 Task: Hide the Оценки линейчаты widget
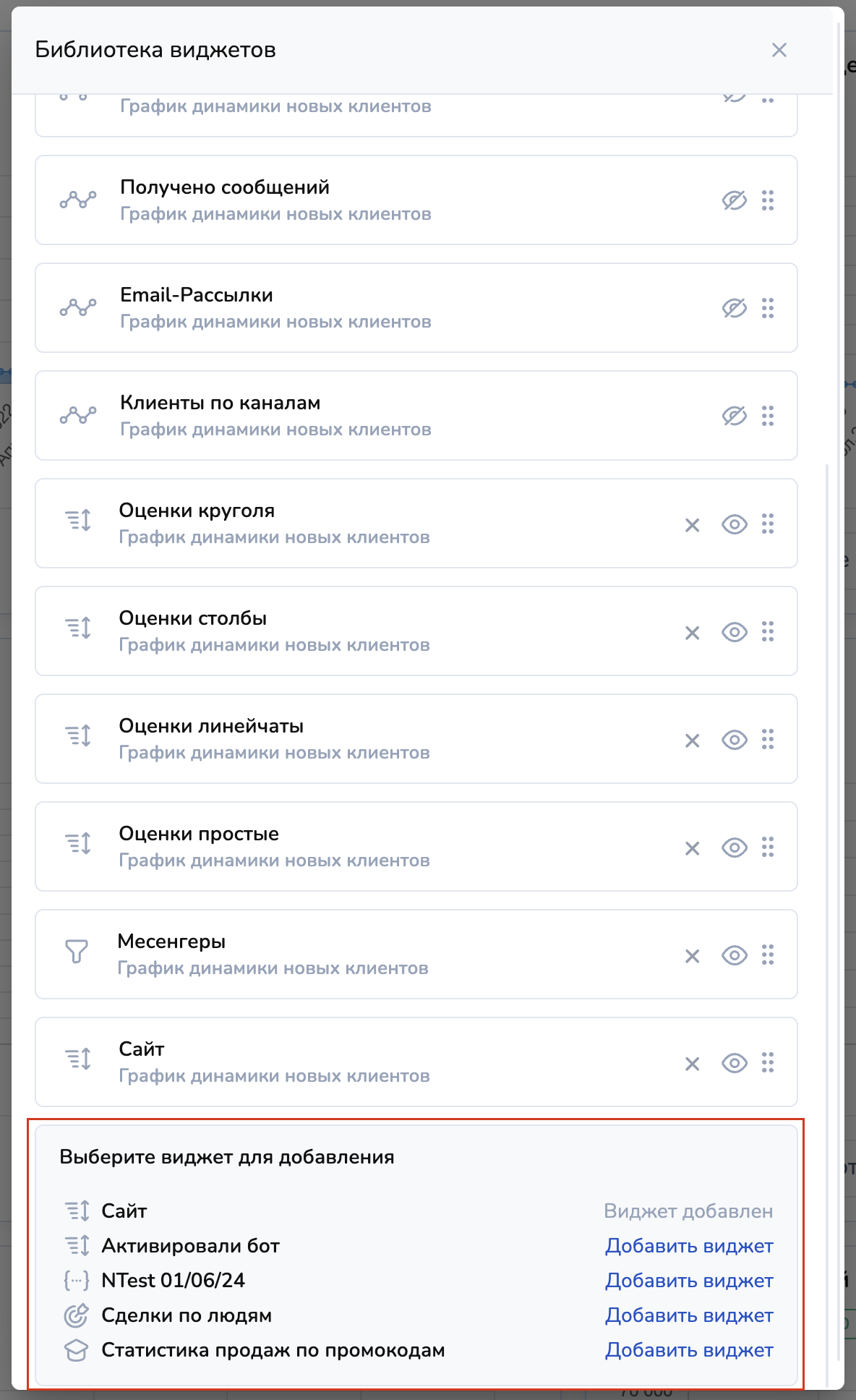click(734, 740)
